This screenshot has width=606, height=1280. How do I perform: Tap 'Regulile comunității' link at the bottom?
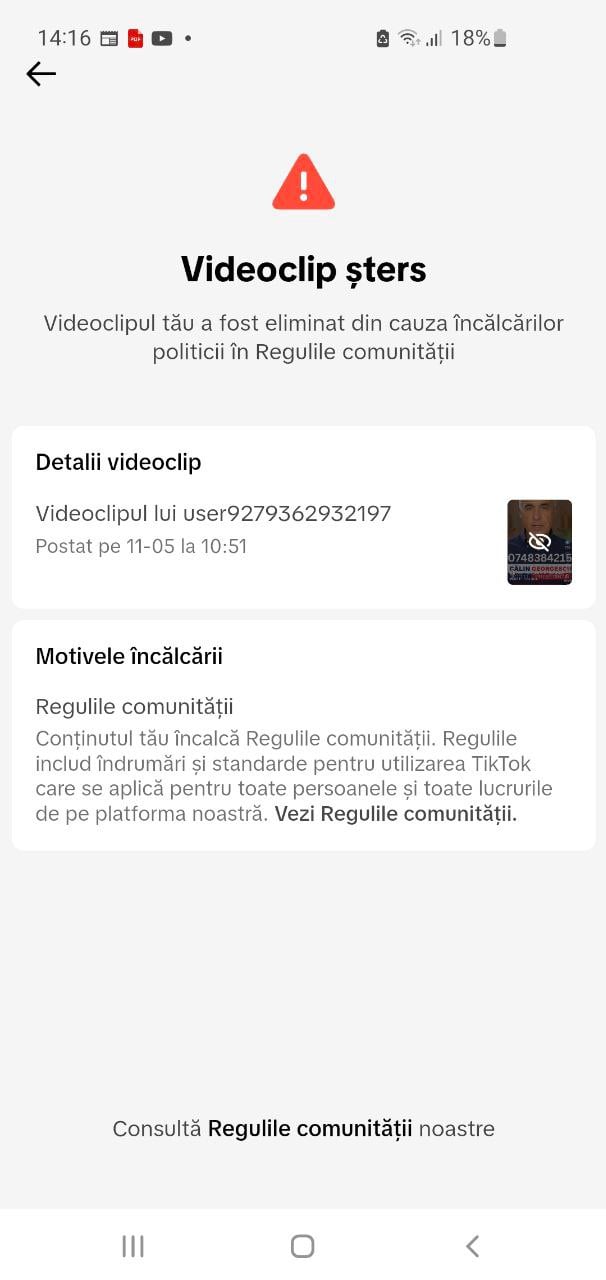[x=310, y=1129]
